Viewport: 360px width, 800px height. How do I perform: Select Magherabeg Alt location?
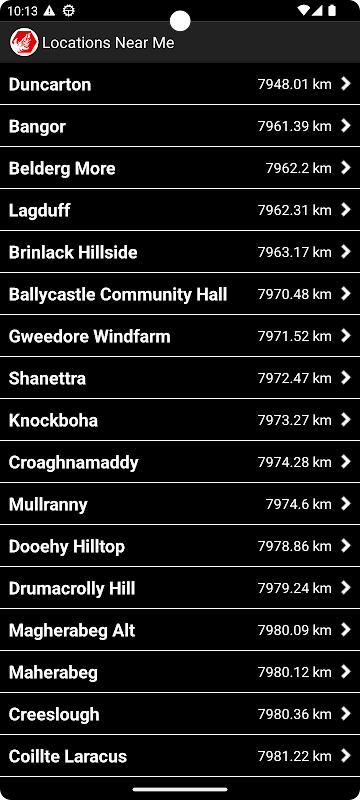click(180, 630)
